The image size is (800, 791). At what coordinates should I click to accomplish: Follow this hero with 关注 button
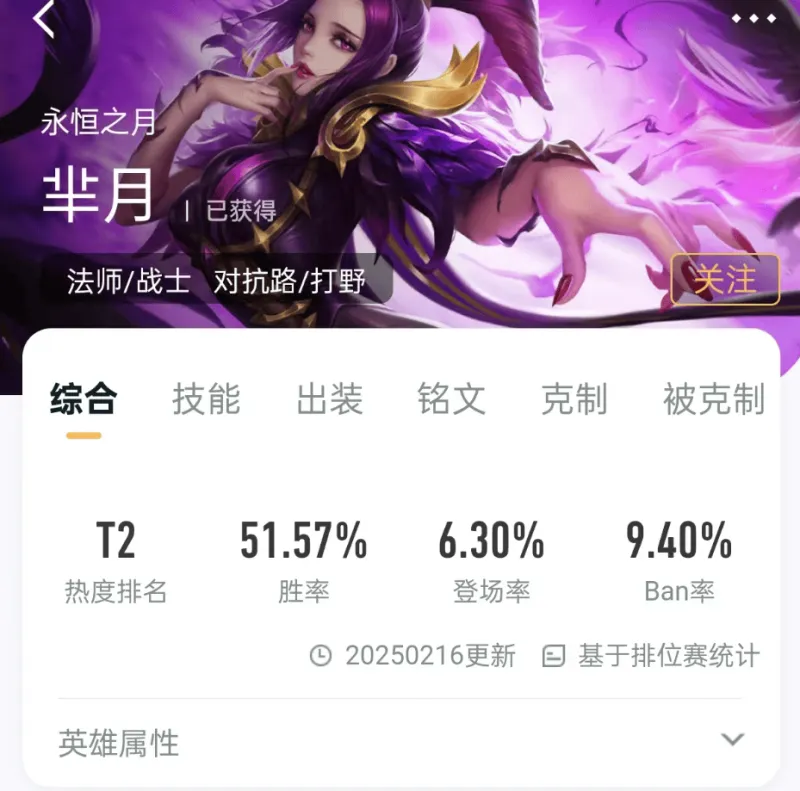pyautogui.click(x=725, y=279)
